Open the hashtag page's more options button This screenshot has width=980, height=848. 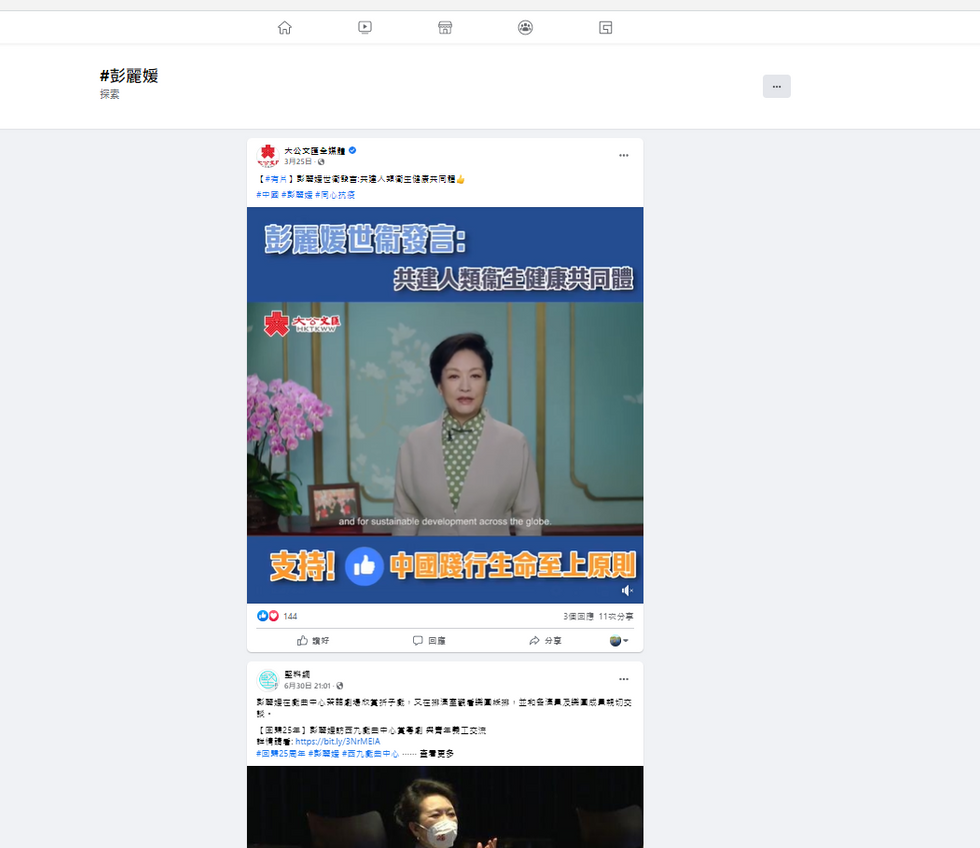(x=776, y=86)
